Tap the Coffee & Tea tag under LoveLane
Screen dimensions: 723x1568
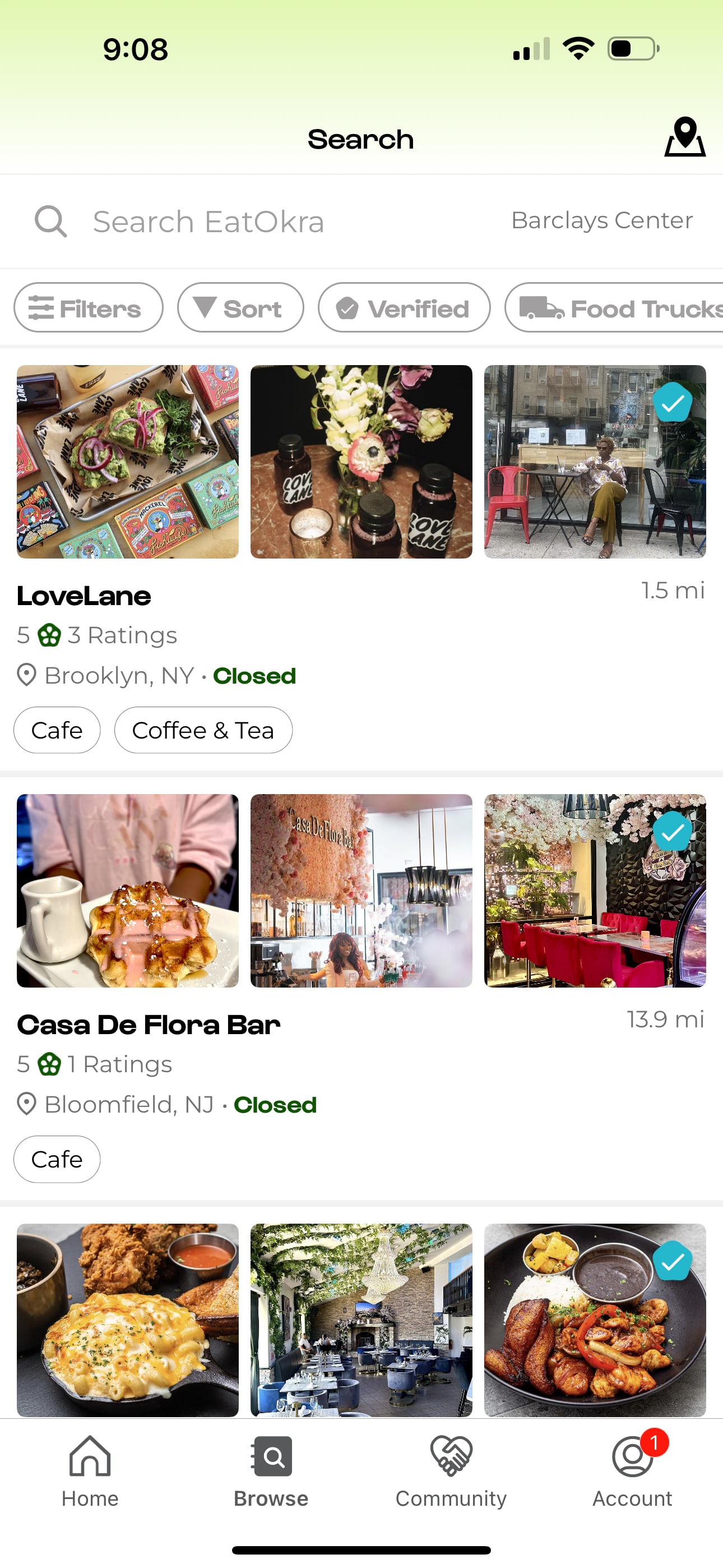[203, 730]
